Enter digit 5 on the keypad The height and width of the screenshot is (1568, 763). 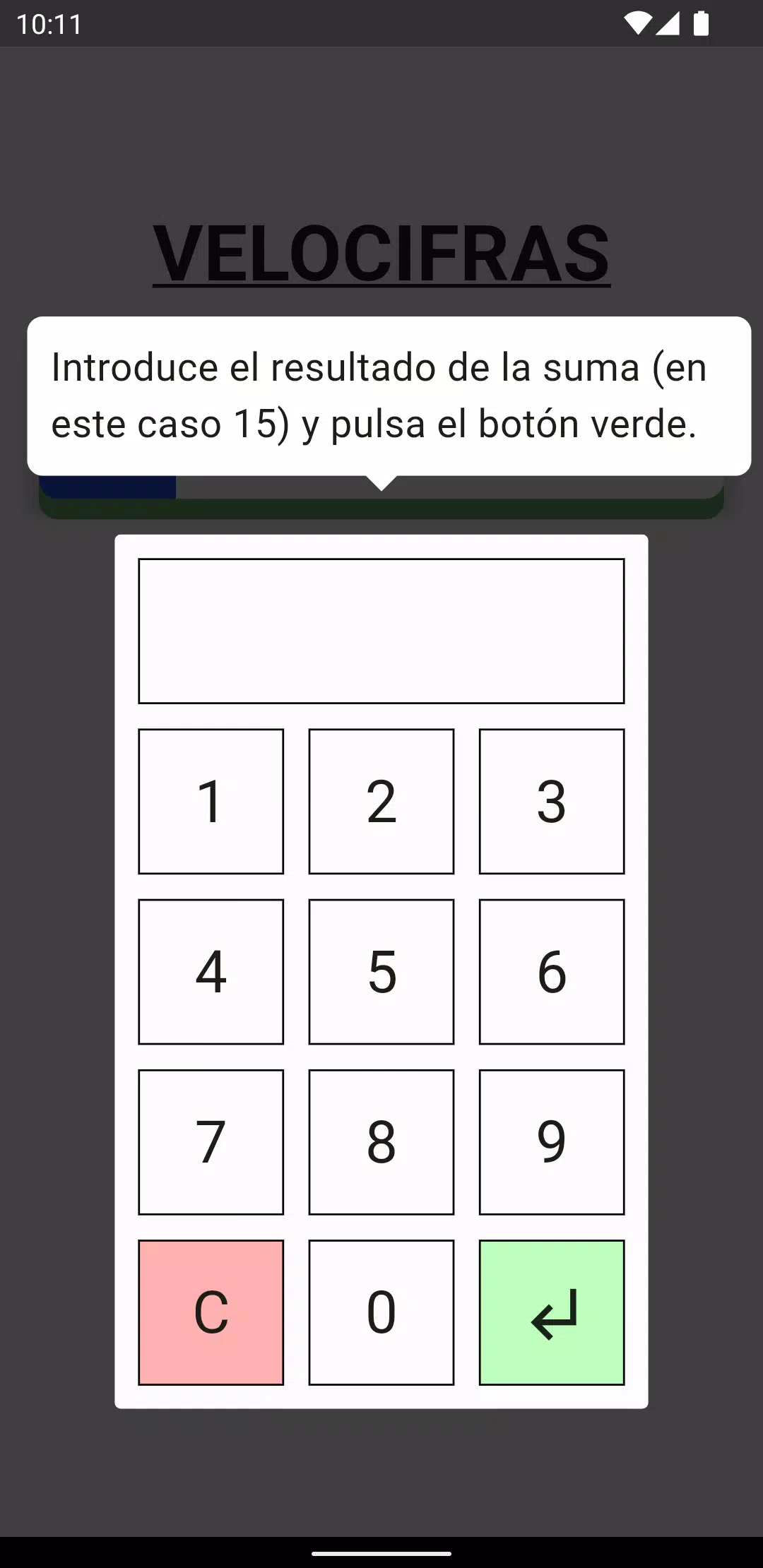coord(381,972)
